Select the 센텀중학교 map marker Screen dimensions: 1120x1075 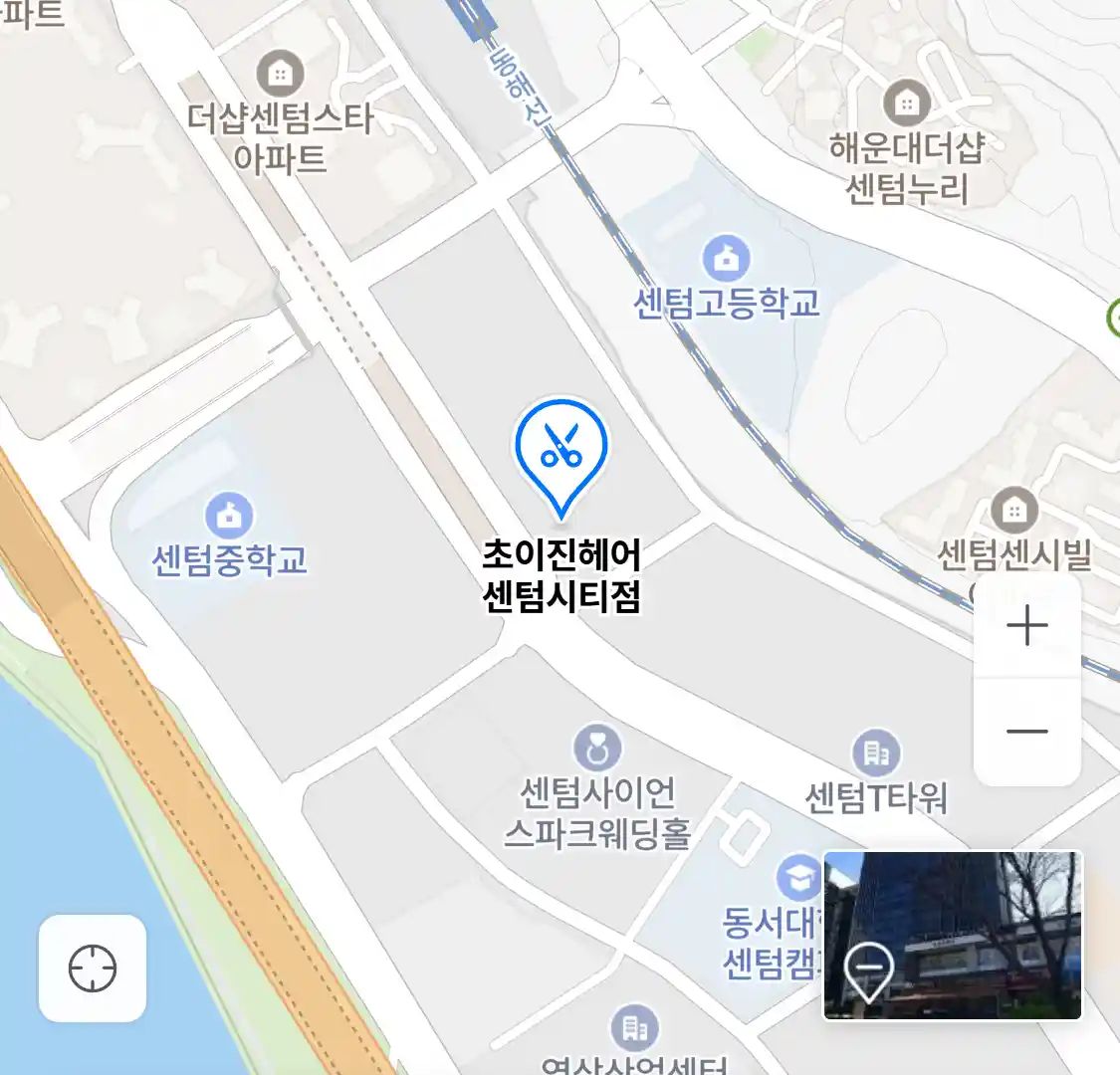click(229, 516)
